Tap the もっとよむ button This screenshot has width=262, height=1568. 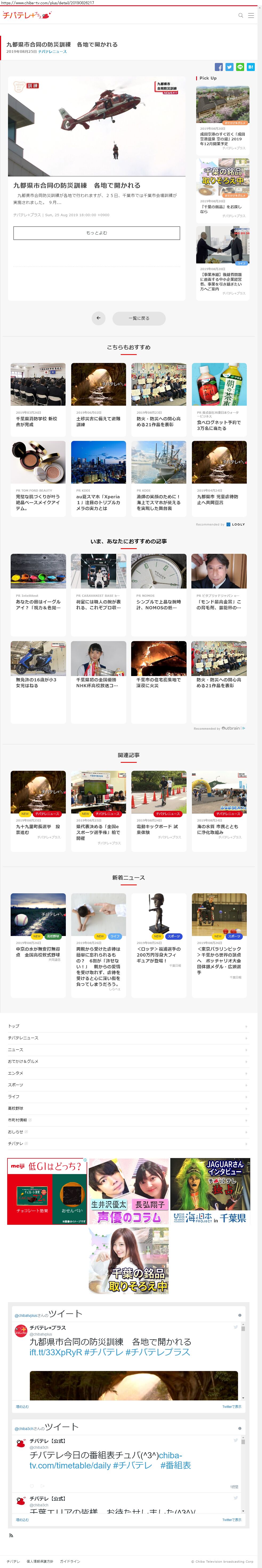point(97,232)
